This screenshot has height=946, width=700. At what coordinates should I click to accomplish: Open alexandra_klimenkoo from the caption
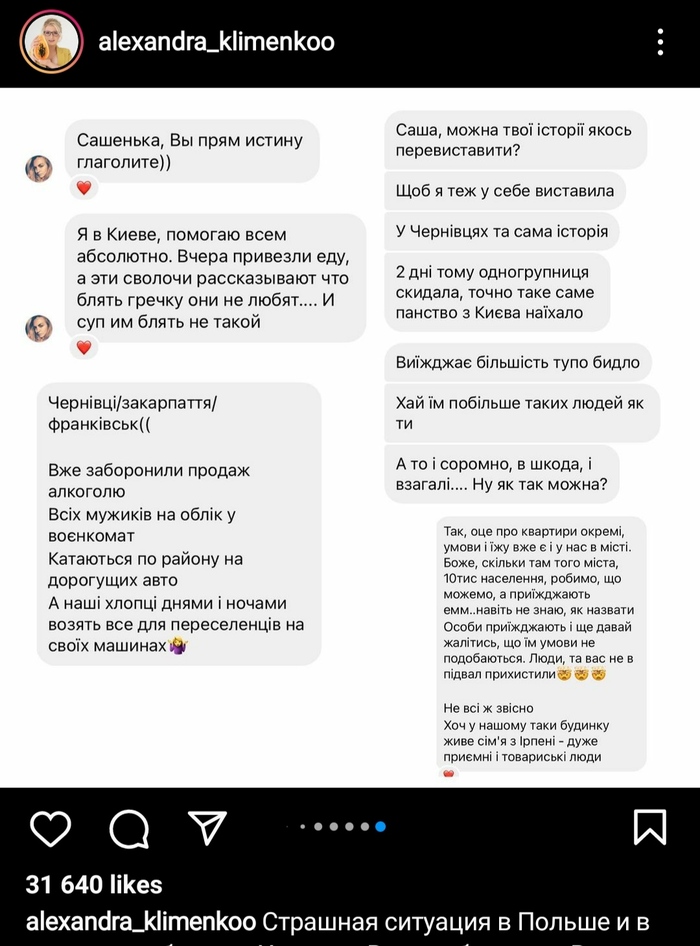coord(140,922)
